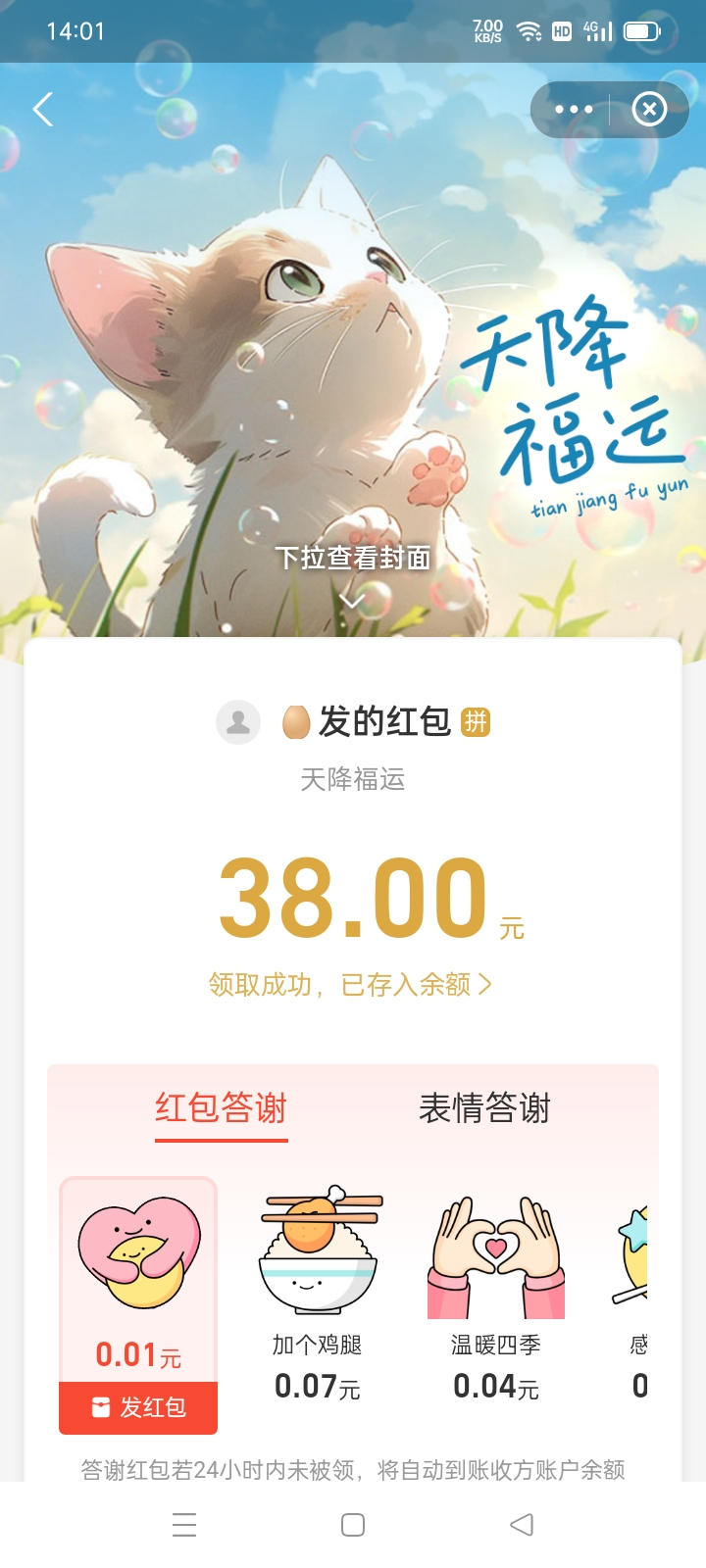Tap the sender's avatar beside 发的红包
This screenshot has height=1568, width=706.
(238, 723)
